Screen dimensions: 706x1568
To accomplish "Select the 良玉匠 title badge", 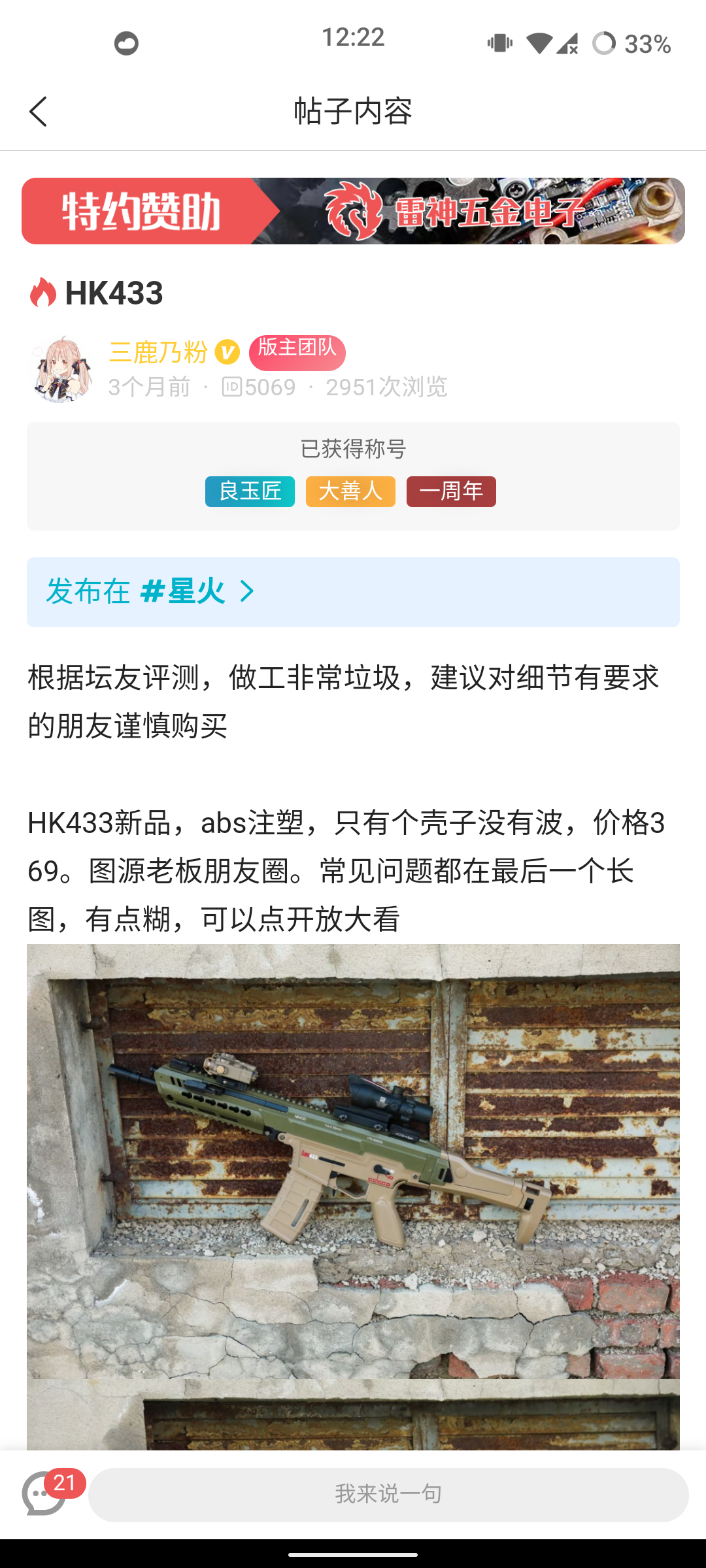I will tap(250, 491).
